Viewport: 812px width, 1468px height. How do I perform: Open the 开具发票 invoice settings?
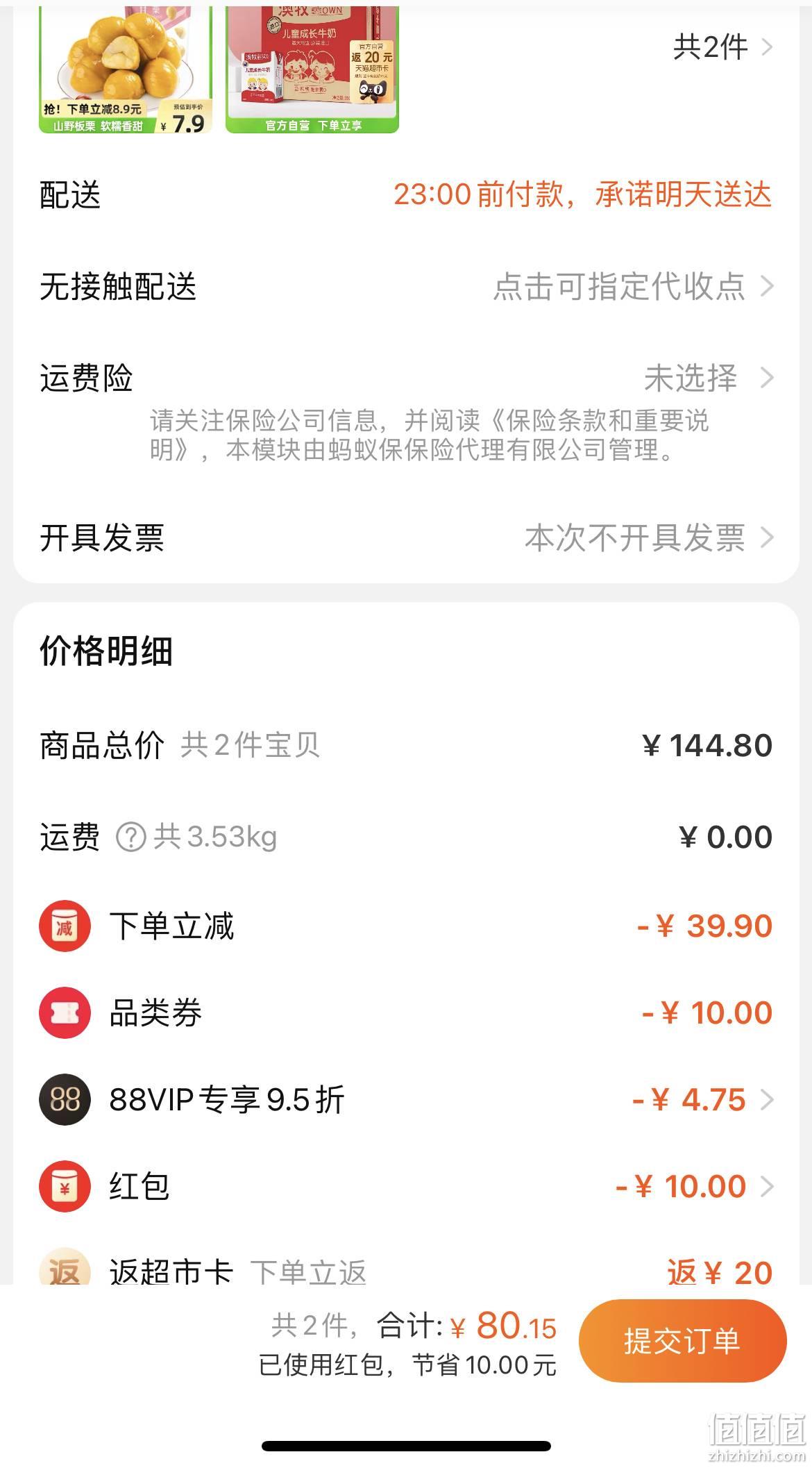(x=406, y=537)
